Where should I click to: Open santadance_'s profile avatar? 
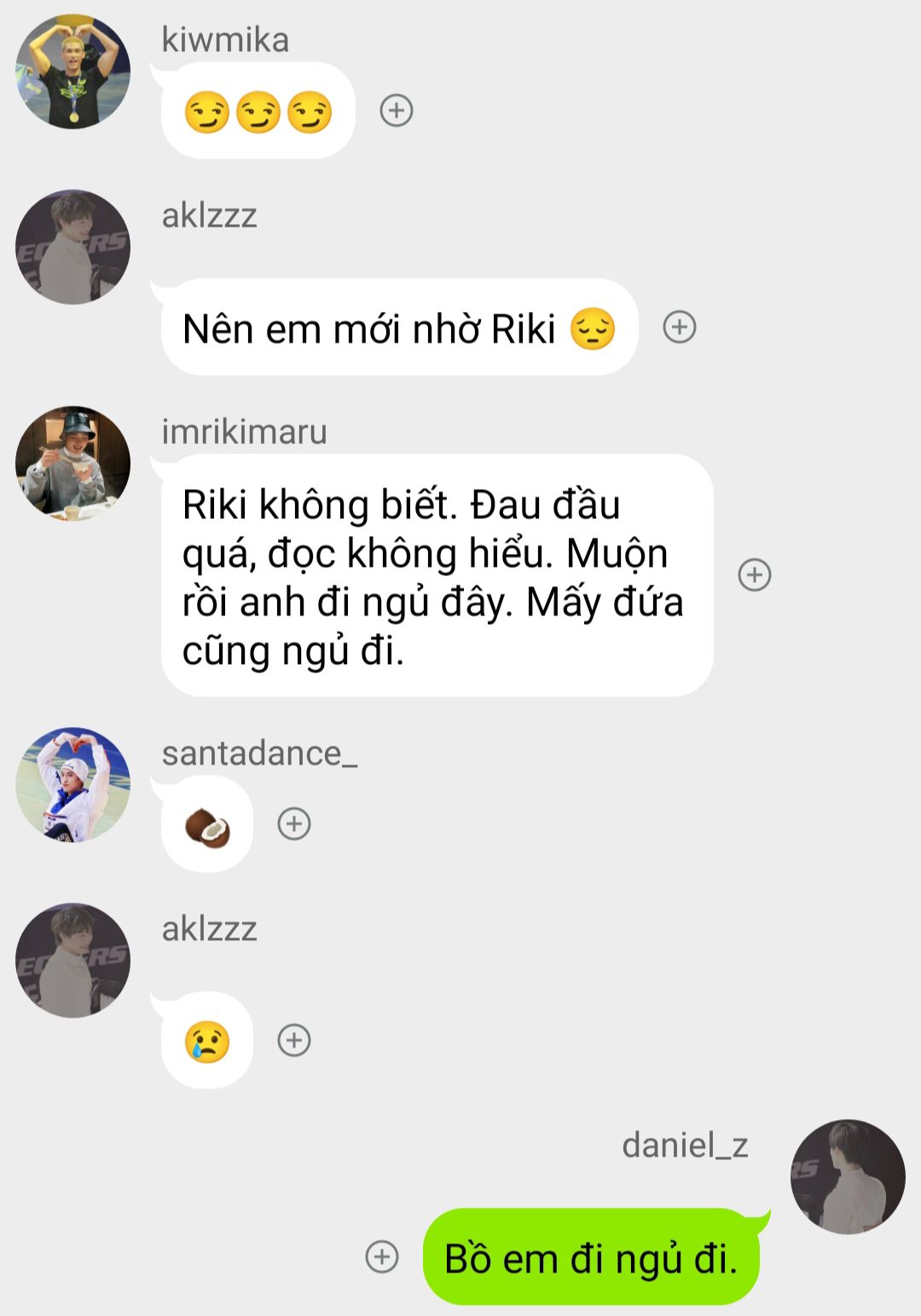point(73,785)
